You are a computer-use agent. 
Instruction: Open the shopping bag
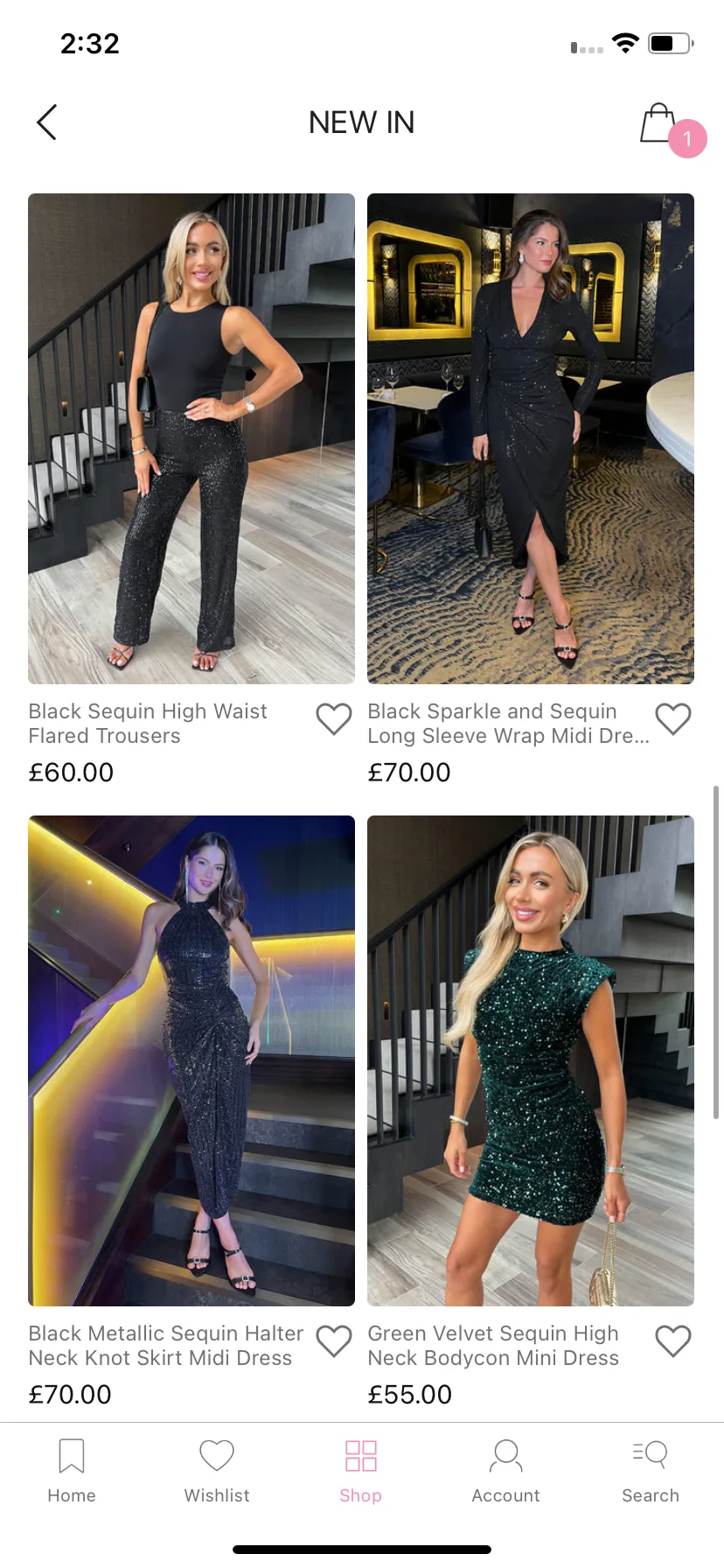pyautogui.click(x=660, y=124)
